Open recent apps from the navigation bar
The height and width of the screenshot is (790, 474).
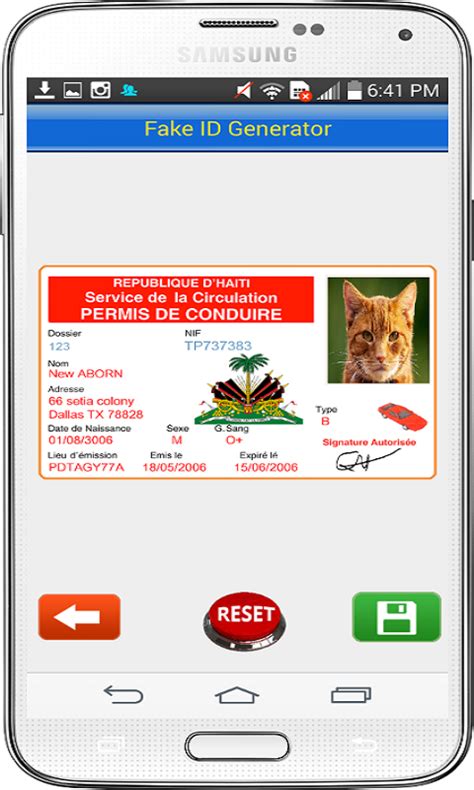(351, 695)
